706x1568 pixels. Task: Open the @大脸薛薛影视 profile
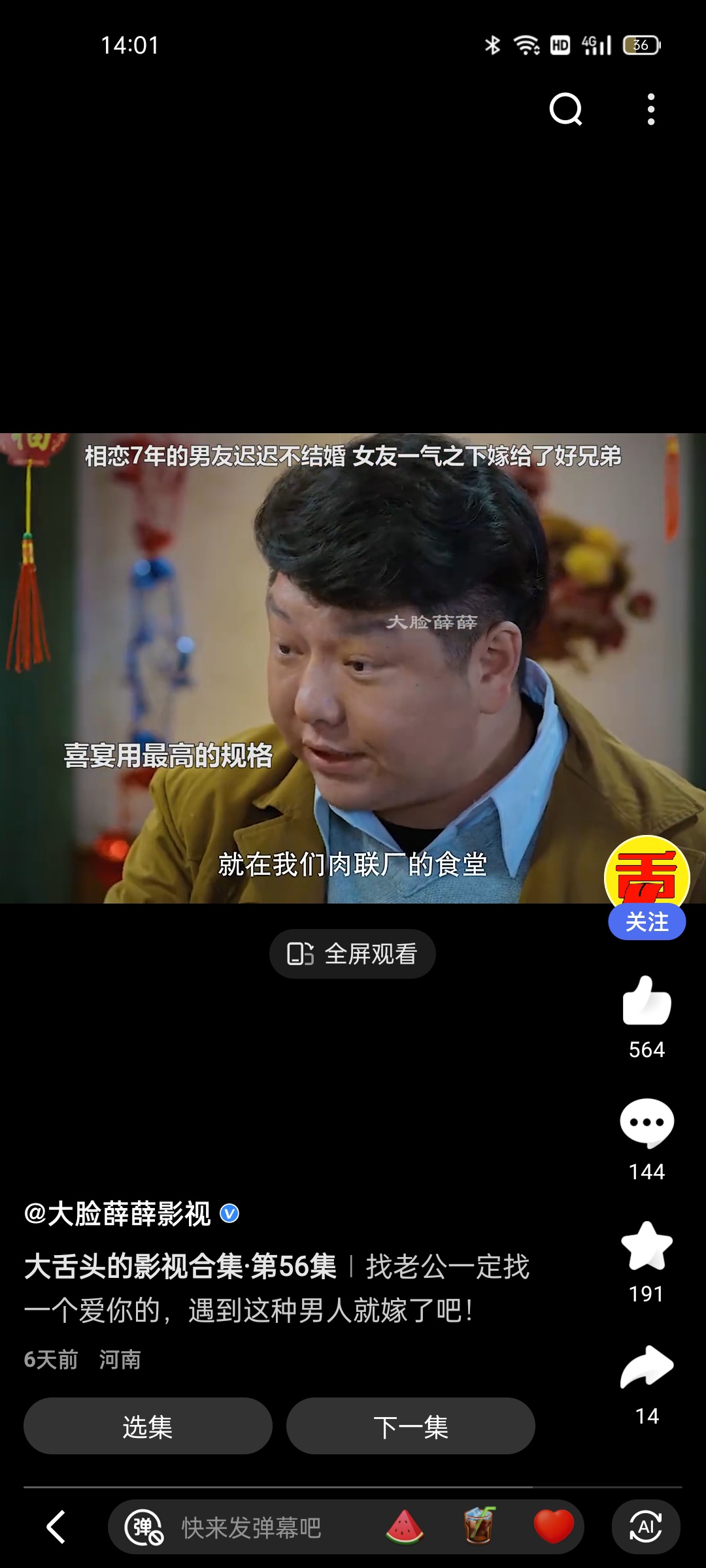coord(118,1214)
